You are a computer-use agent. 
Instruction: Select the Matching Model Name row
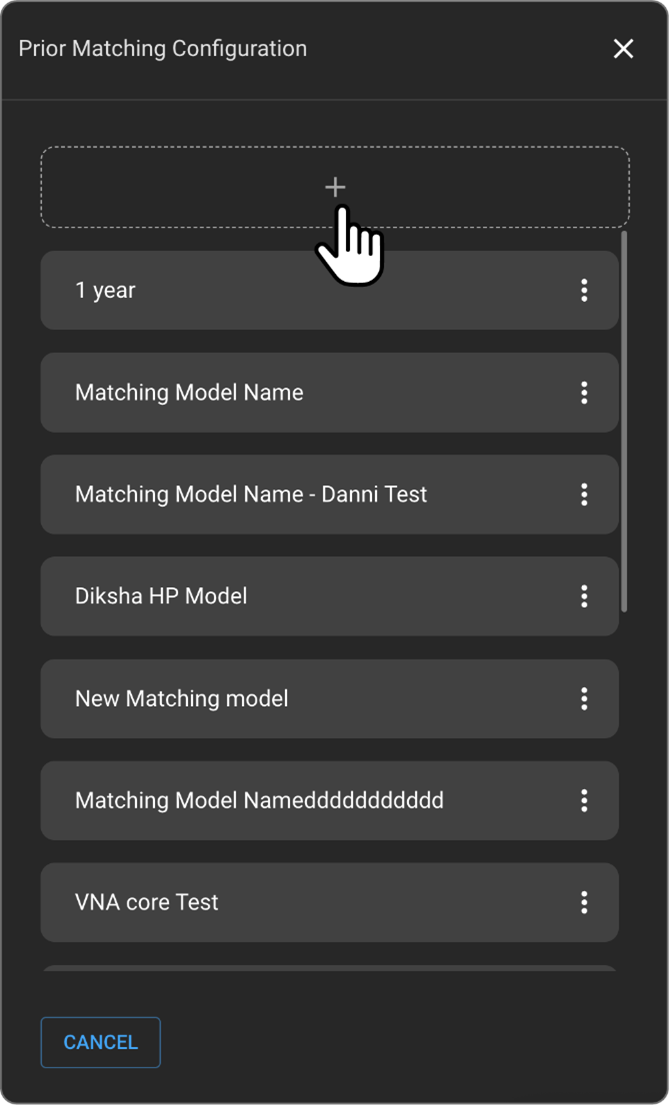click(300, 392)
